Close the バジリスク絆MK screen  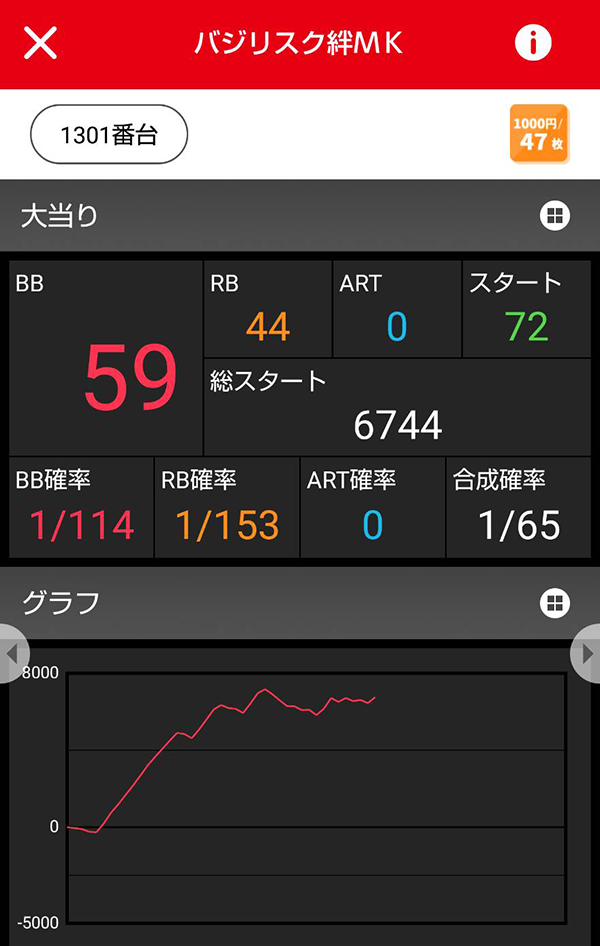click(x=40, y=43)
